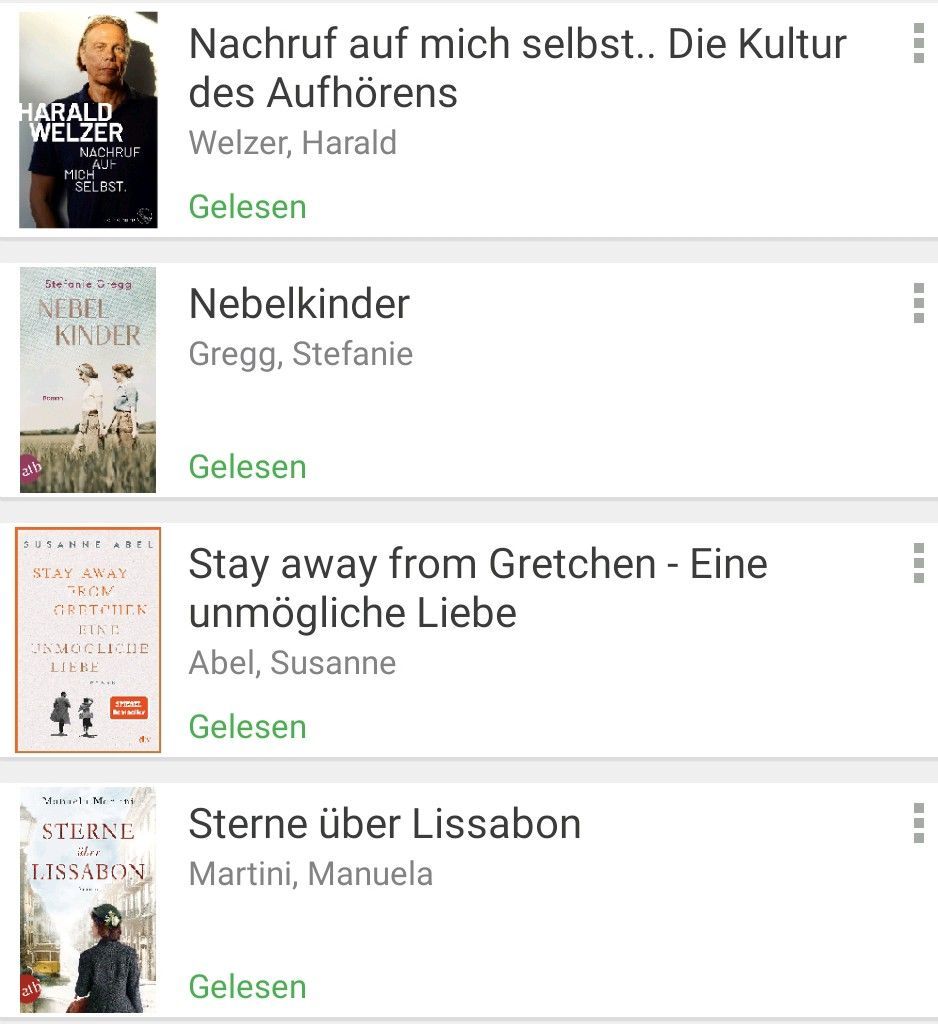The width and height of the screenshot is (938, 1024).
Task: Open options for Stay away from Gretchen
Action: [x=918, y=564]
